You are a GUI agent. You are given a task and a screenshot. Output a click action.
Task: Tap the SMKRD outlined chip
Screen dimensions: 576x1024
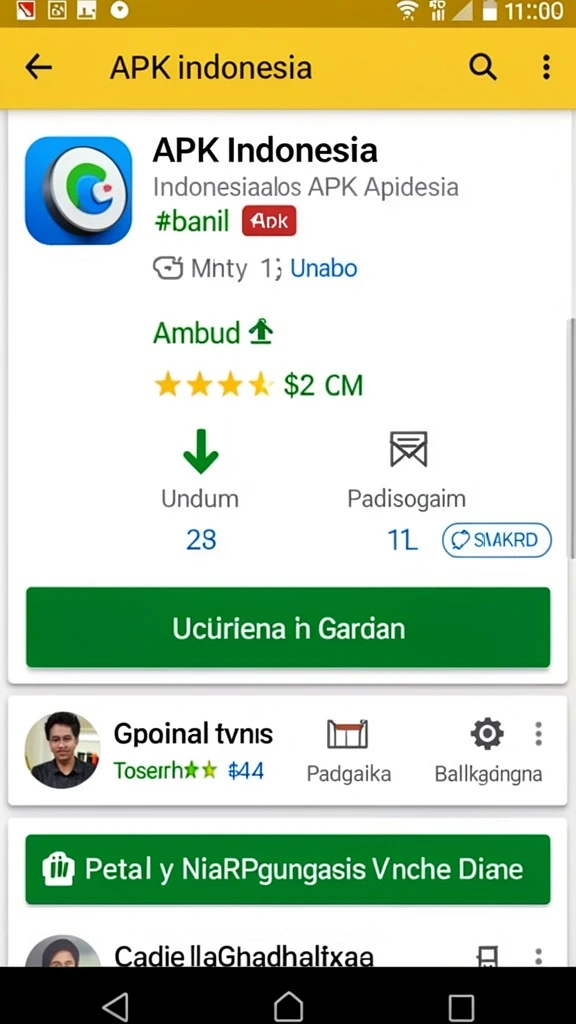point(497,540)
